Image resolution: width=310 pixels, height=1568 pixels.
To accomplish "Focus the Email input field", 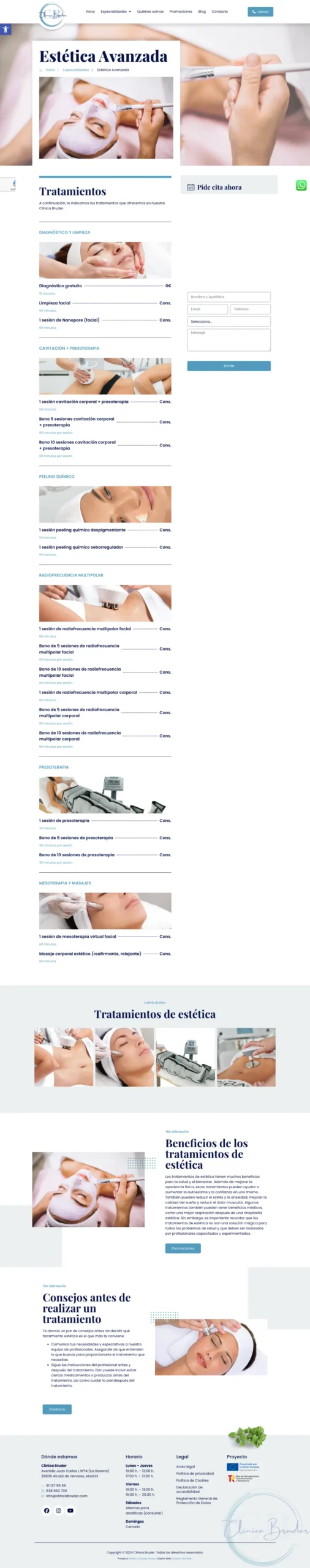I will click(207, 309).
